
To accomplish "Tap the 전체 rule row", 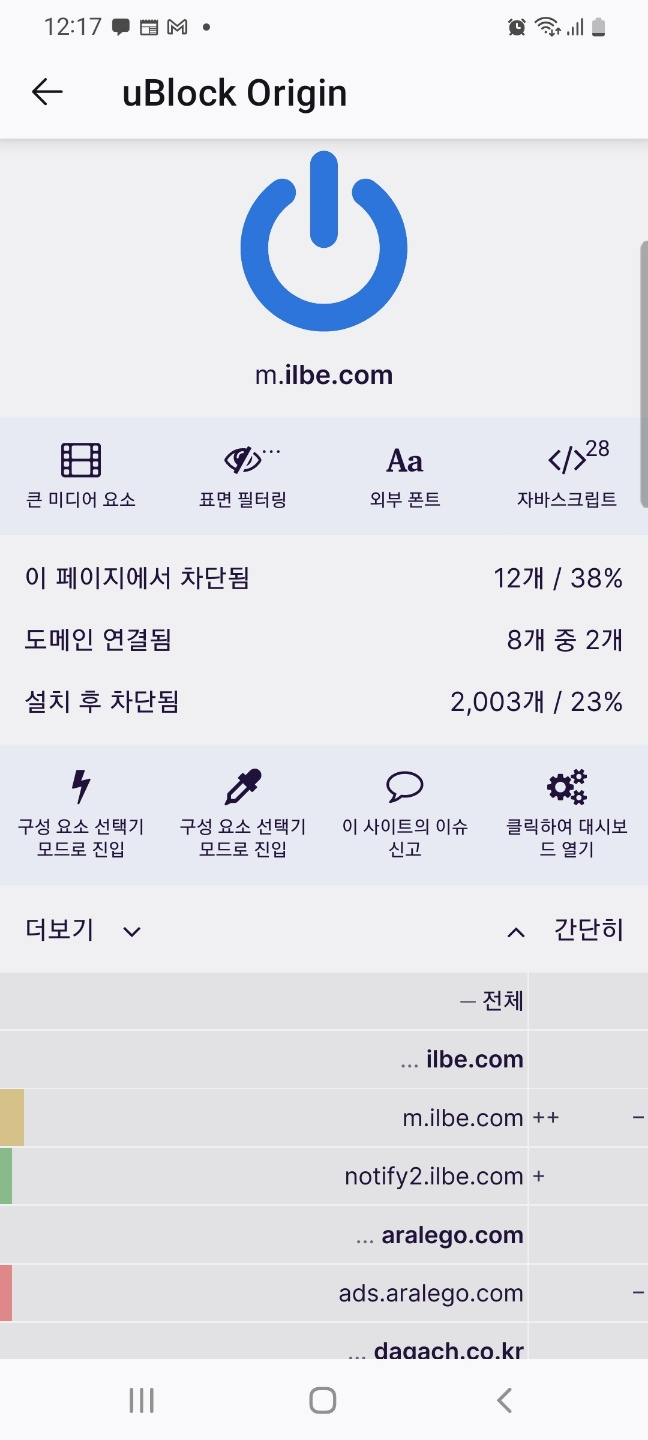I will [x=324, y=1001].
